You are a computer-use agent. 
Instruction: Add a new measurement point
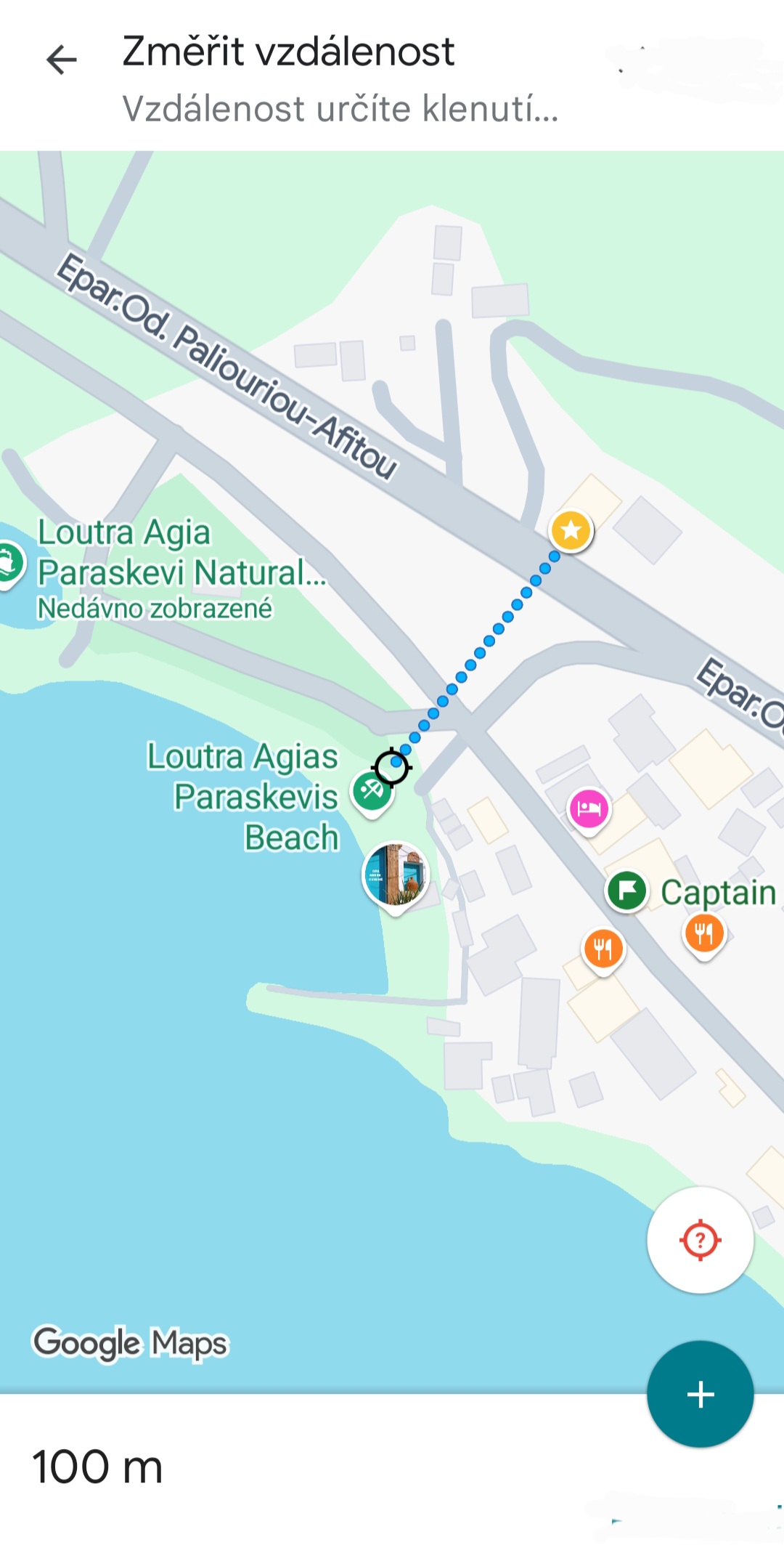[700, 1394]
